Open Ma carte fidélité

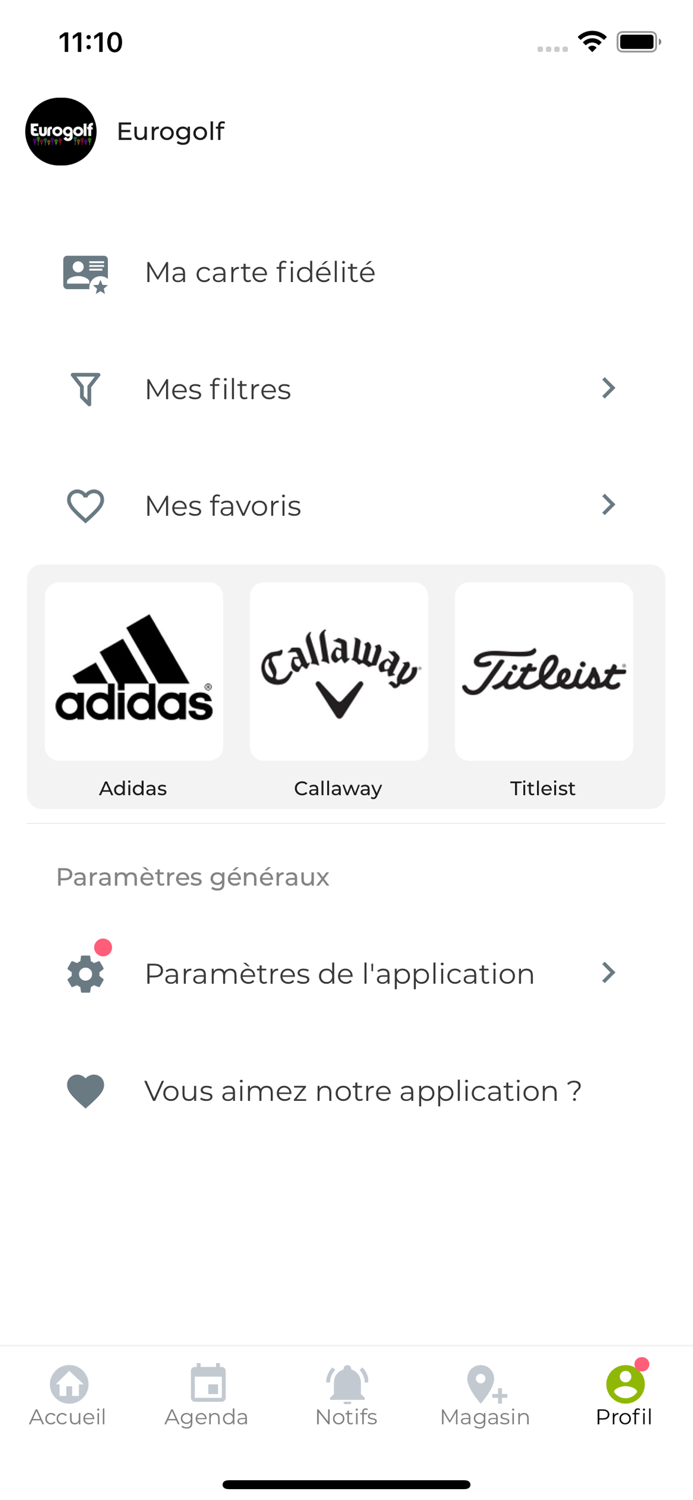[x=260, y=272]
